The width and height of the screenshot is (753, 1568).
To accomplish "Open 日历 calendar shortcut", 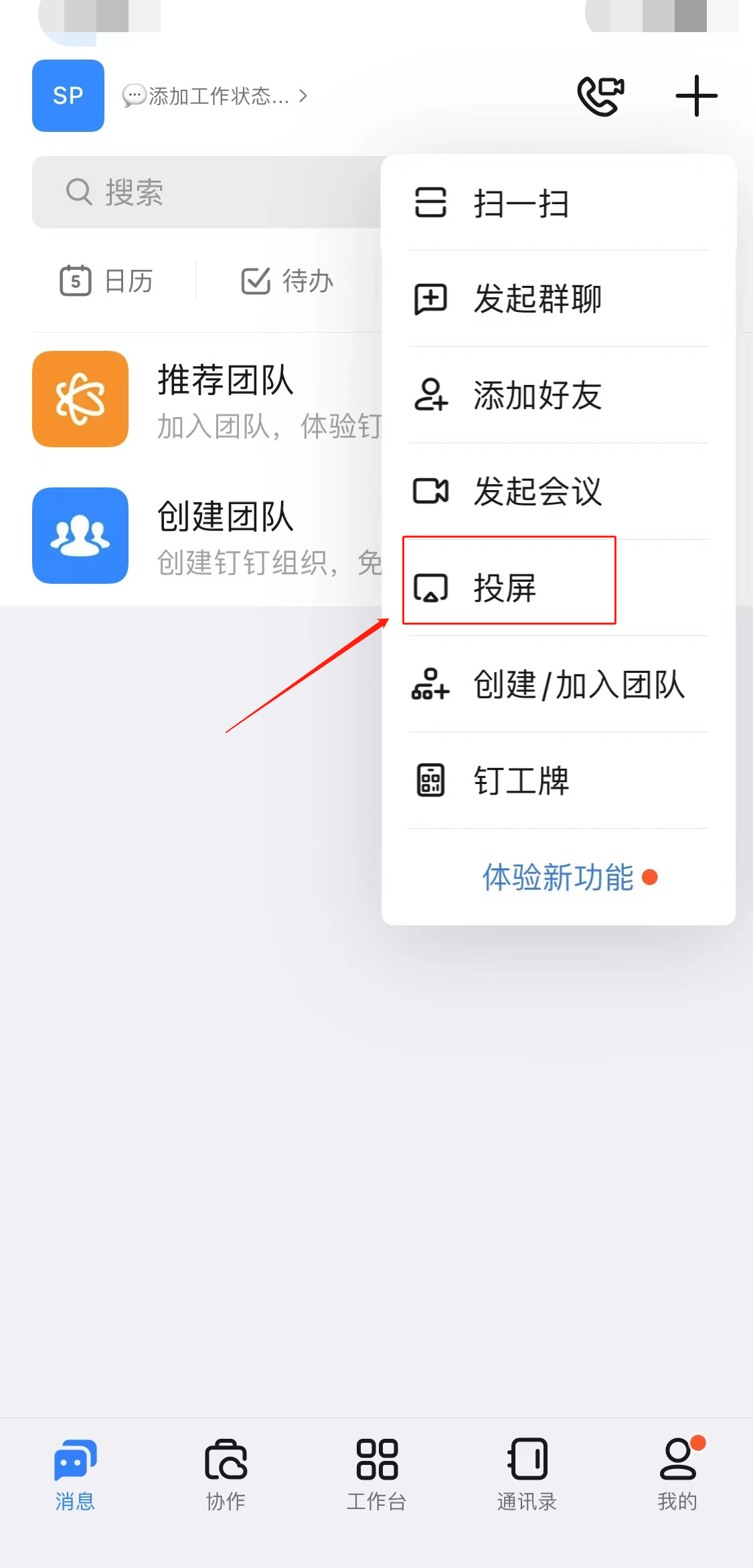I will click(x=107, y=281).
